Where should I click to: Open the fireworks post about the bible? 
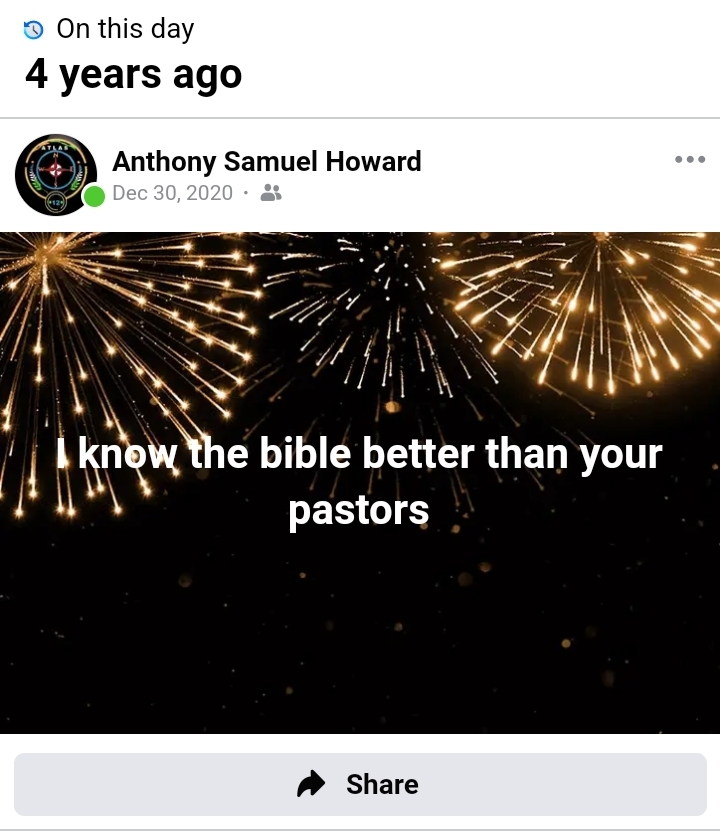[360, 482]
